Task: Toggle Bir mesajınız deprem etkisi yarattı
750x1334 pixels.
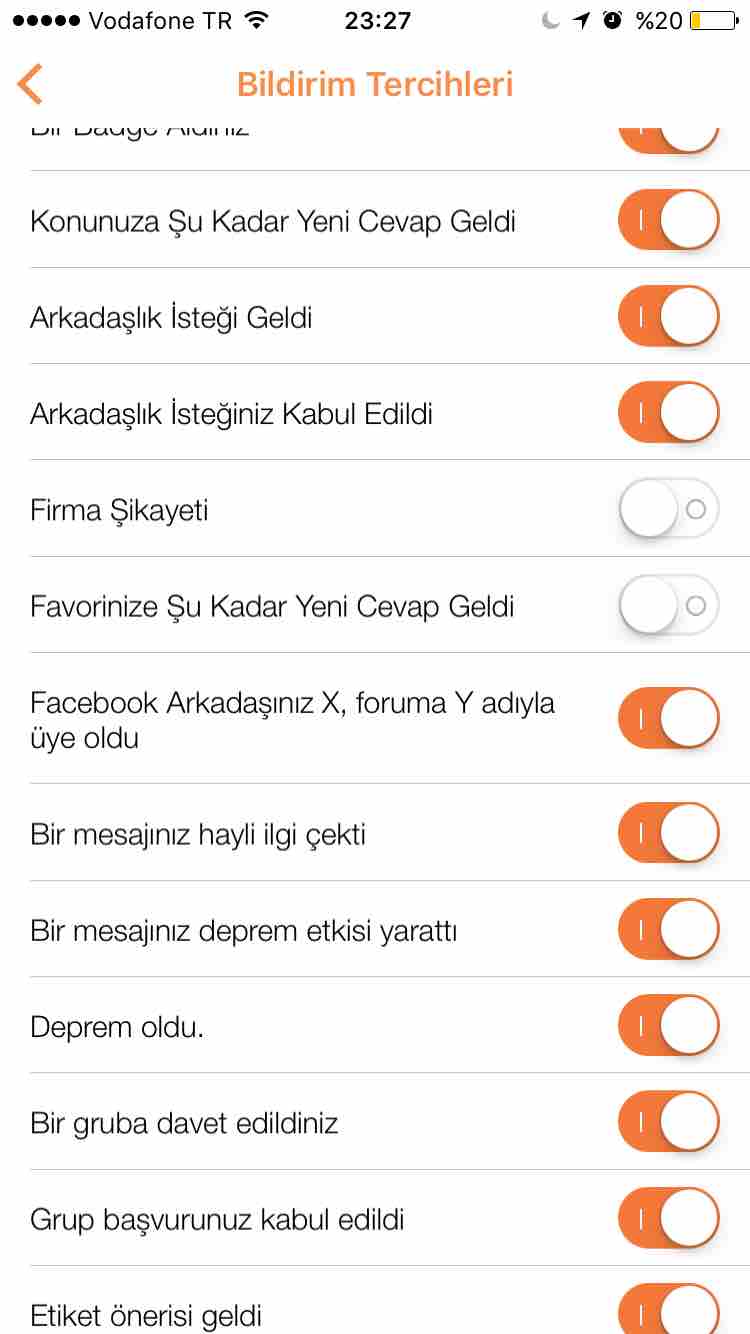Action: click(x=669, y=929)
